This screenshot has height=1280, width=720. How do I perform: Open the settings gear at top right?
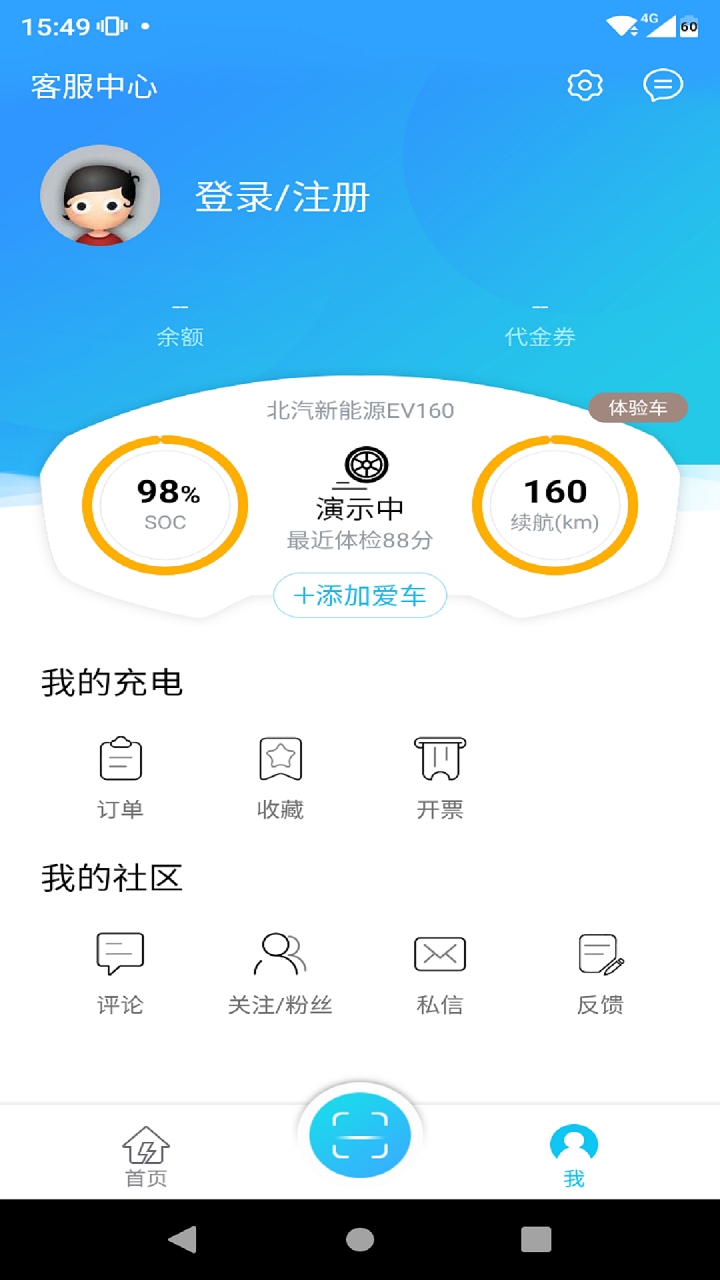(x=584, y=86)
